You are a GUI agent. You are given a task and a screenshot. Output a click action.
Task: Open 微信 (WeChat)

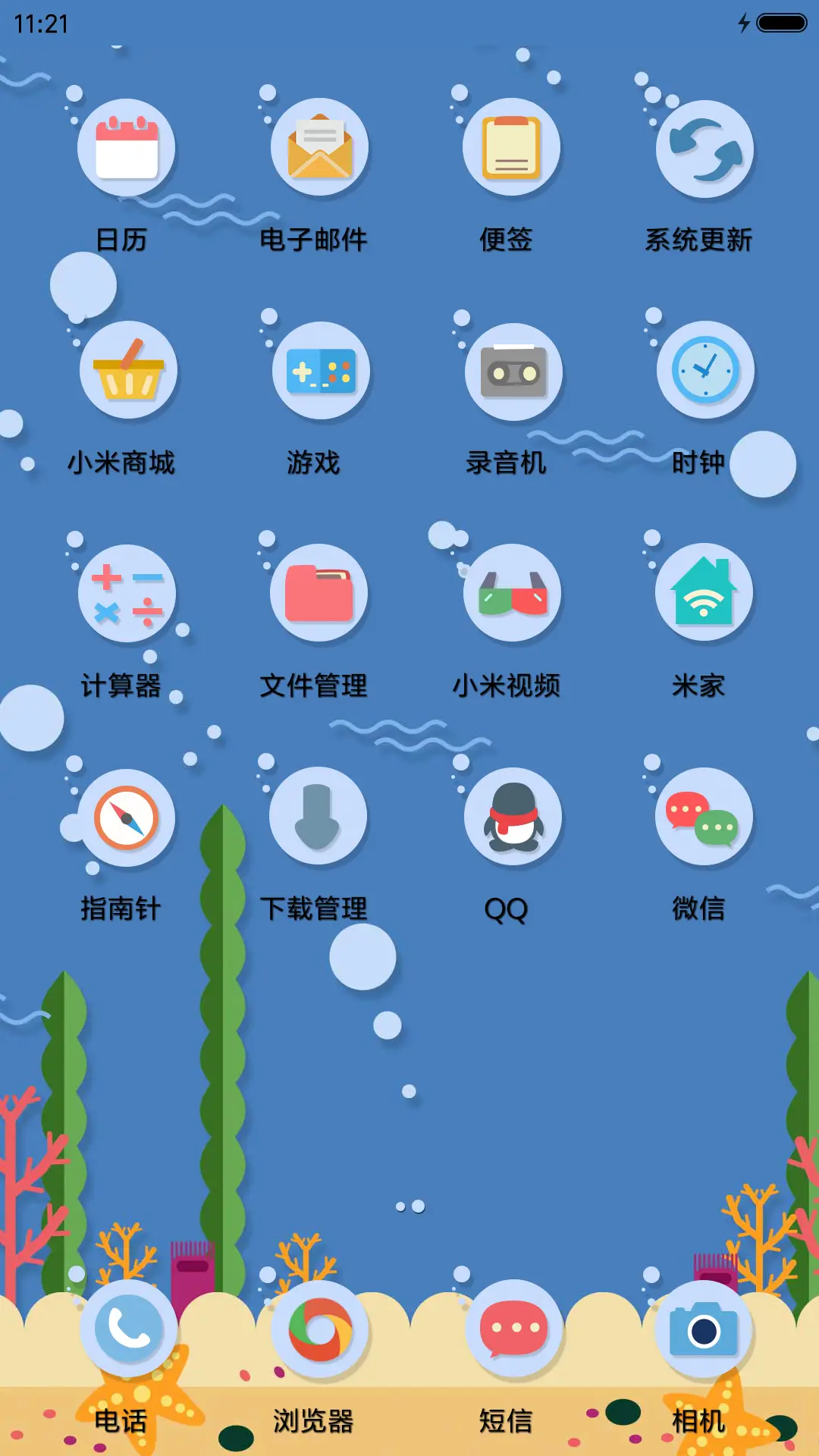tap(704, 817)
